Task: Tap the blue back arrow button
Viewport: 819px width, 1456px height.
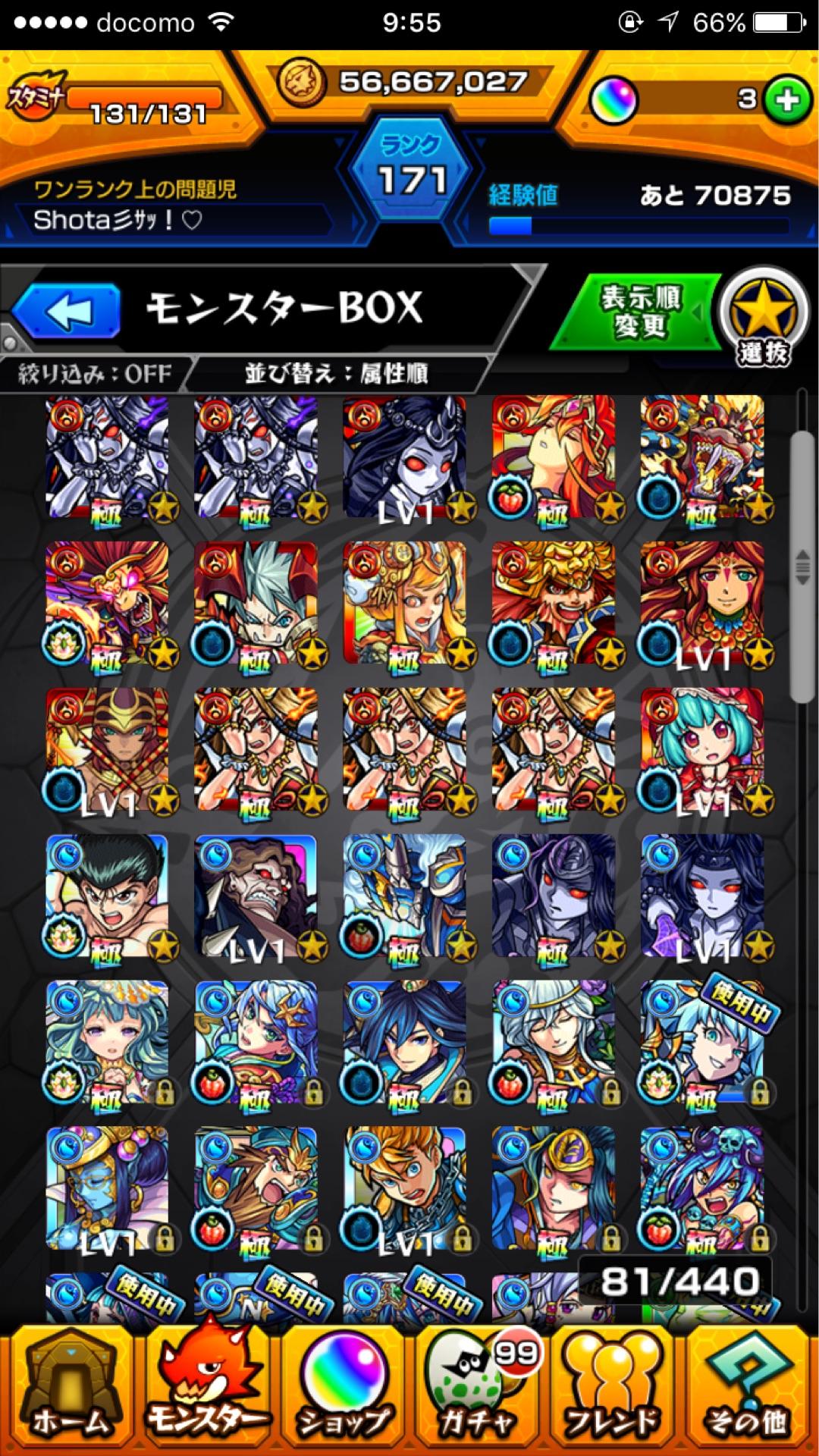Action: (67, 310)
